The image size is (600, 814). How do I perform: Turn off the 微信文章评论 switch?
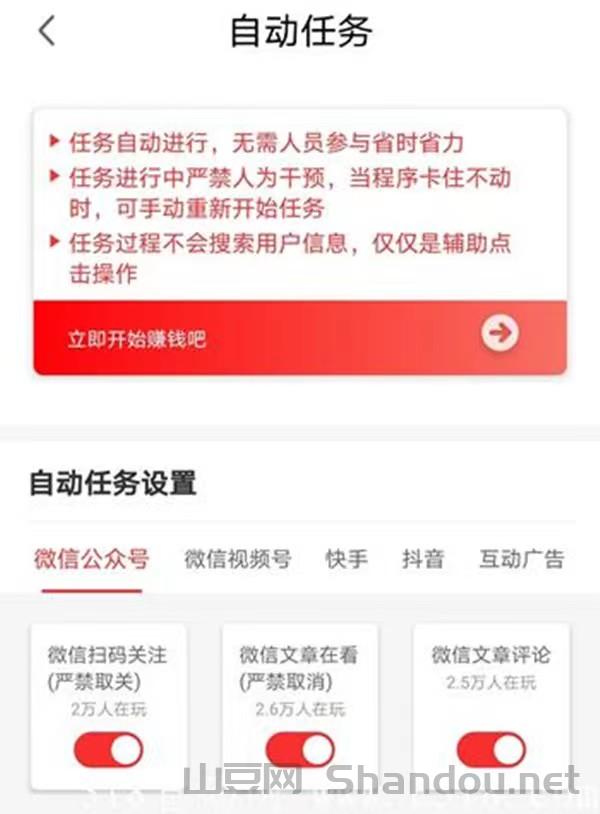(x=491, y=749)
